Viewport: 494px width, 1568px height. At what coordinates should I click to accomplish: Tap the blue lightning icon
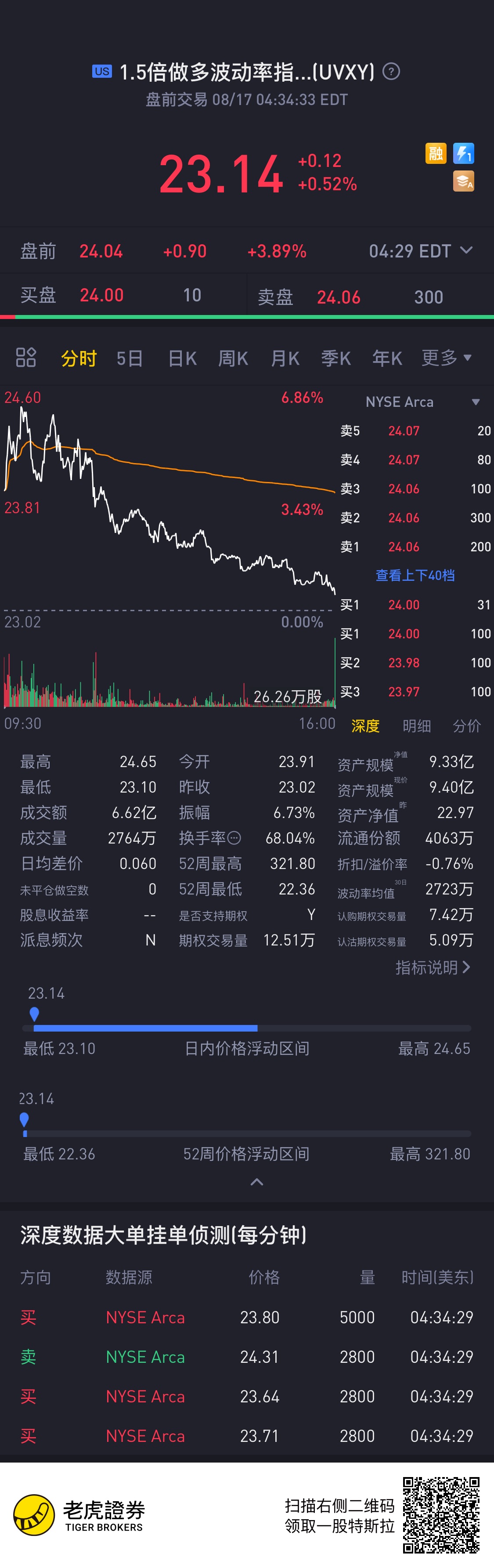point(464,153)
